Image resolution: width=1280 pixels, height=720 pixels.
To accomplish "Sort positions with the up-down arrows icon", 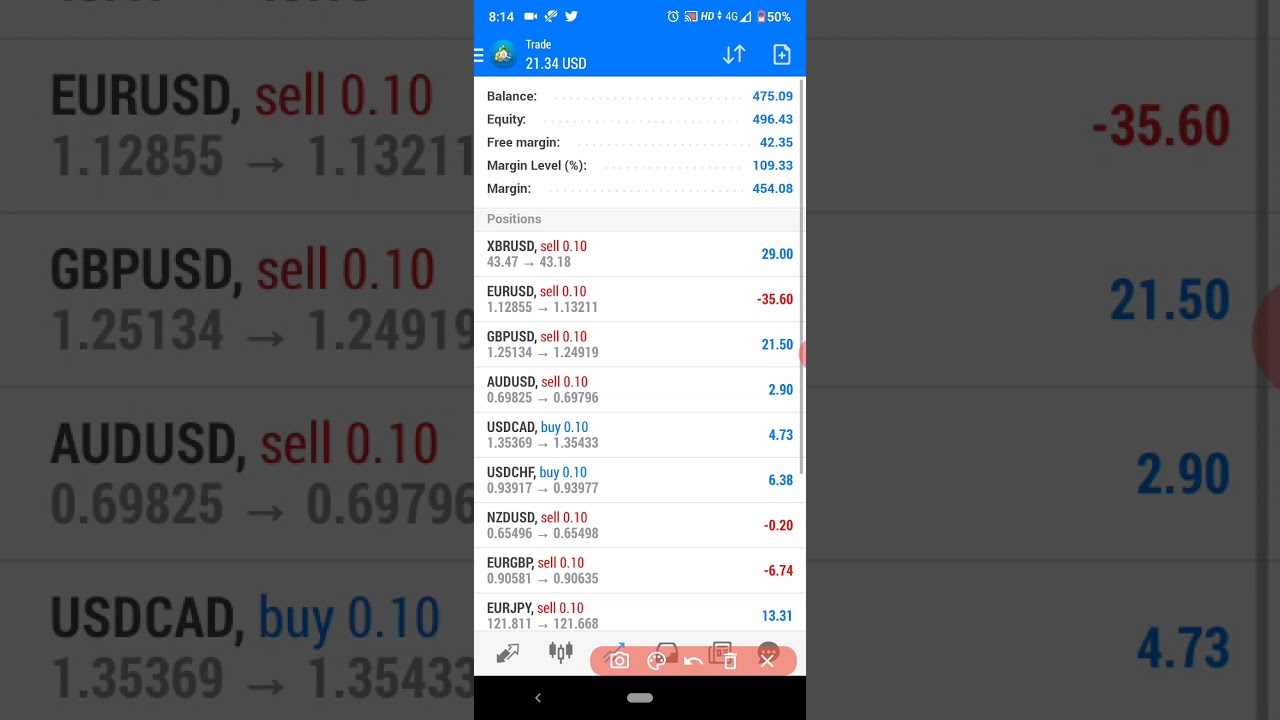I will click(x=734, y=55).
